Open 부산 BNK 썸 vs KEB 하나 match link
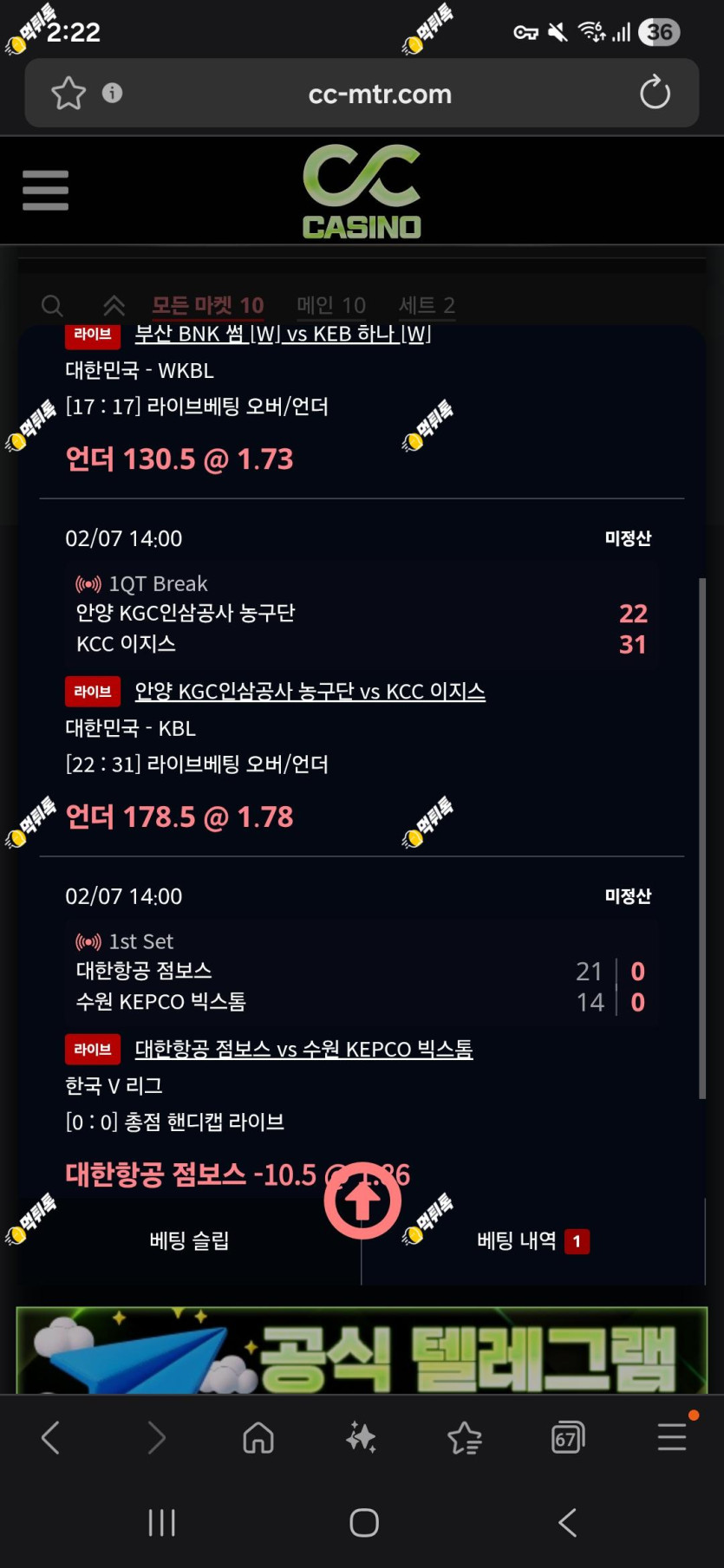The image size is (724, 1568). pyautogui.click(x=283, y=334)
